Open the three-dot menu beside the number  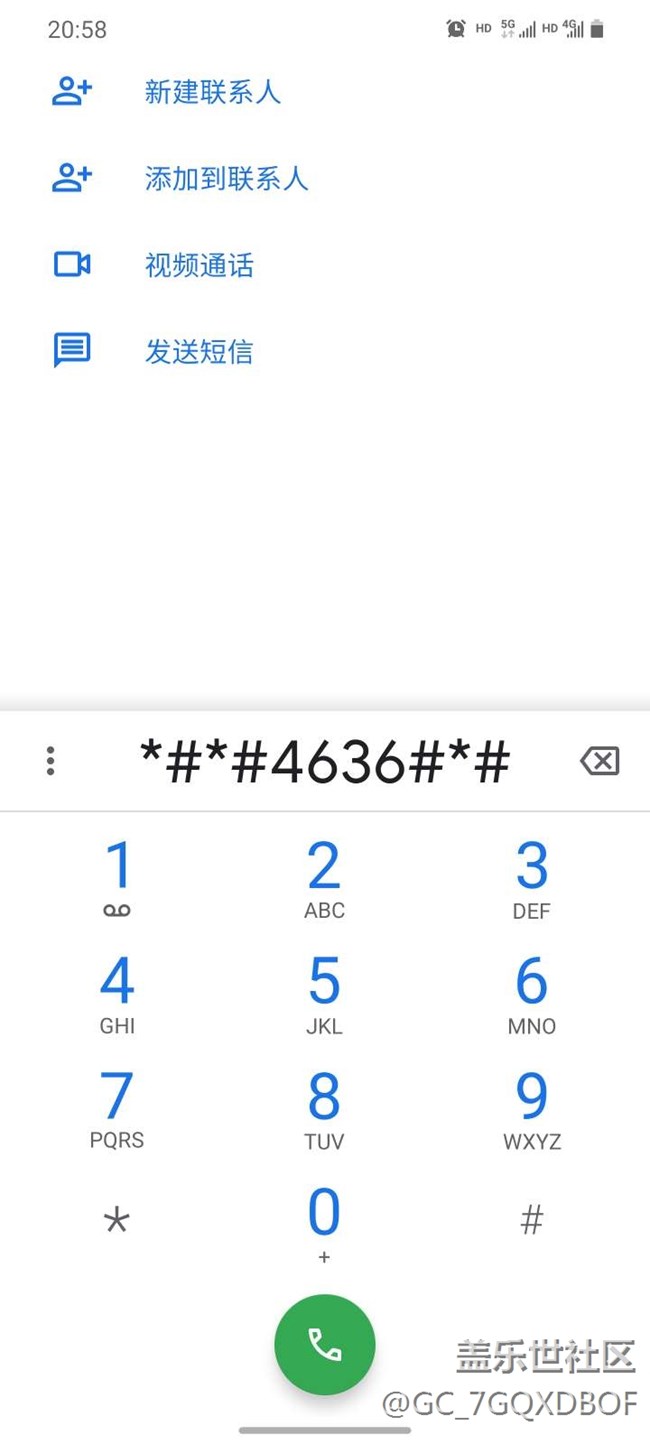tap(50, 761)
